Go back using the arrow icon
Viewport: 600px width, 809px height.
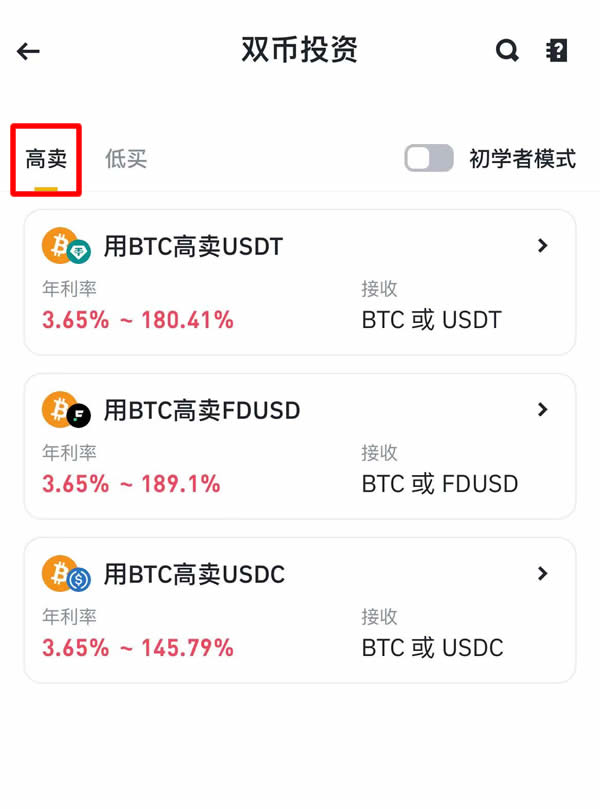pyautogui.click(x=28, y=51)
